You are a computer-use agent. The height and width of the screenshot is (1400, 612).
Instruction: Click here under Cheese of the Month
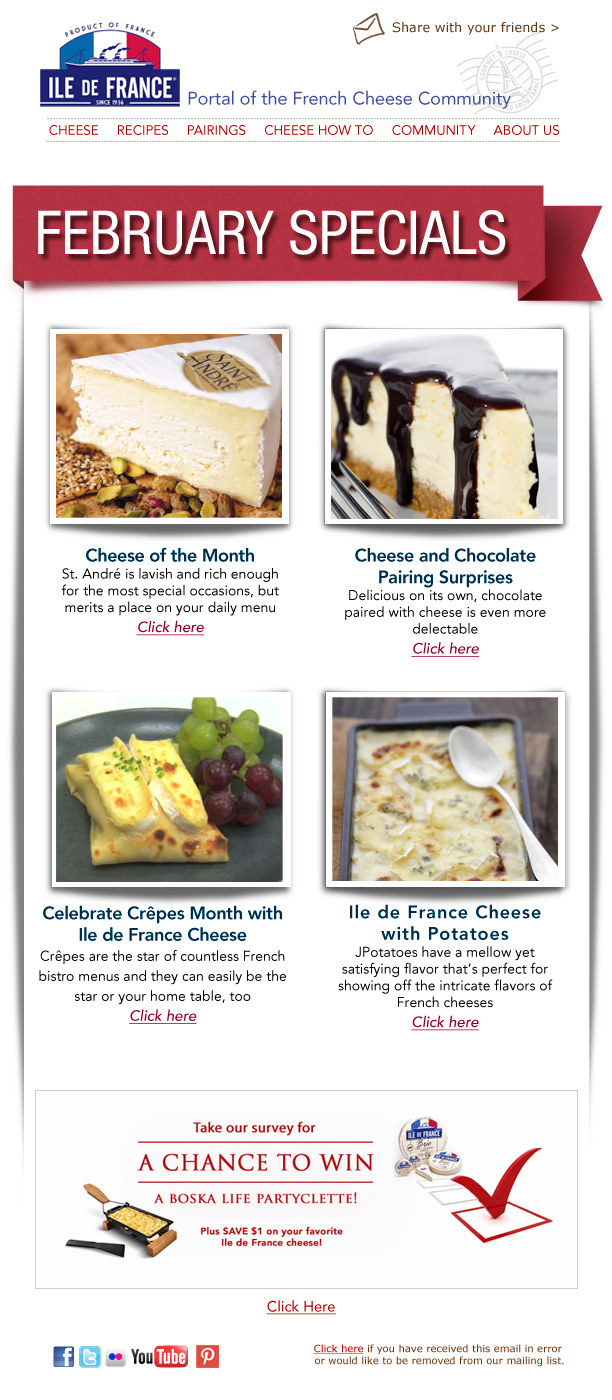point(171,627)
